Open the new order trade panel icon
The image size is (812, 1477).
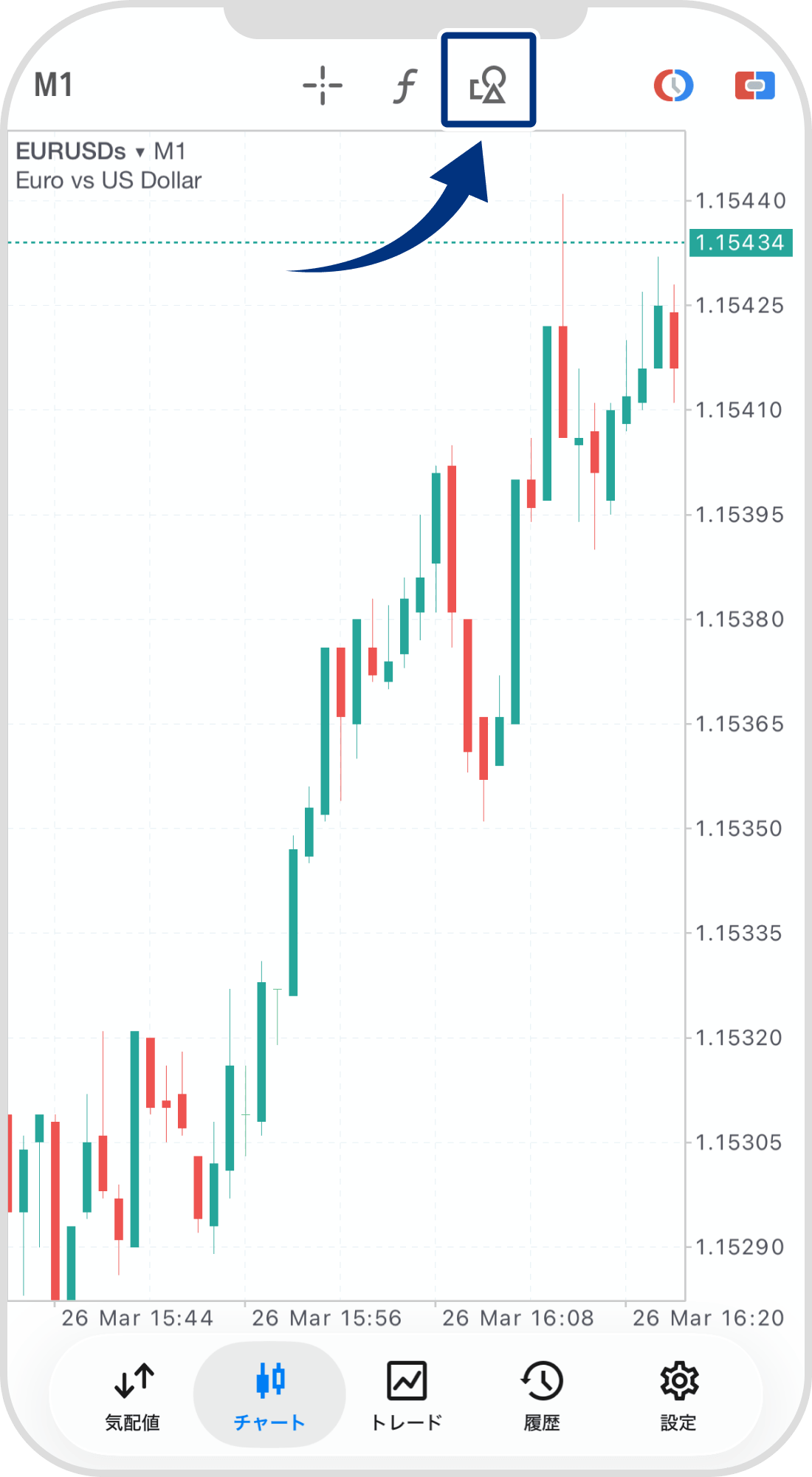click(754, 86)
